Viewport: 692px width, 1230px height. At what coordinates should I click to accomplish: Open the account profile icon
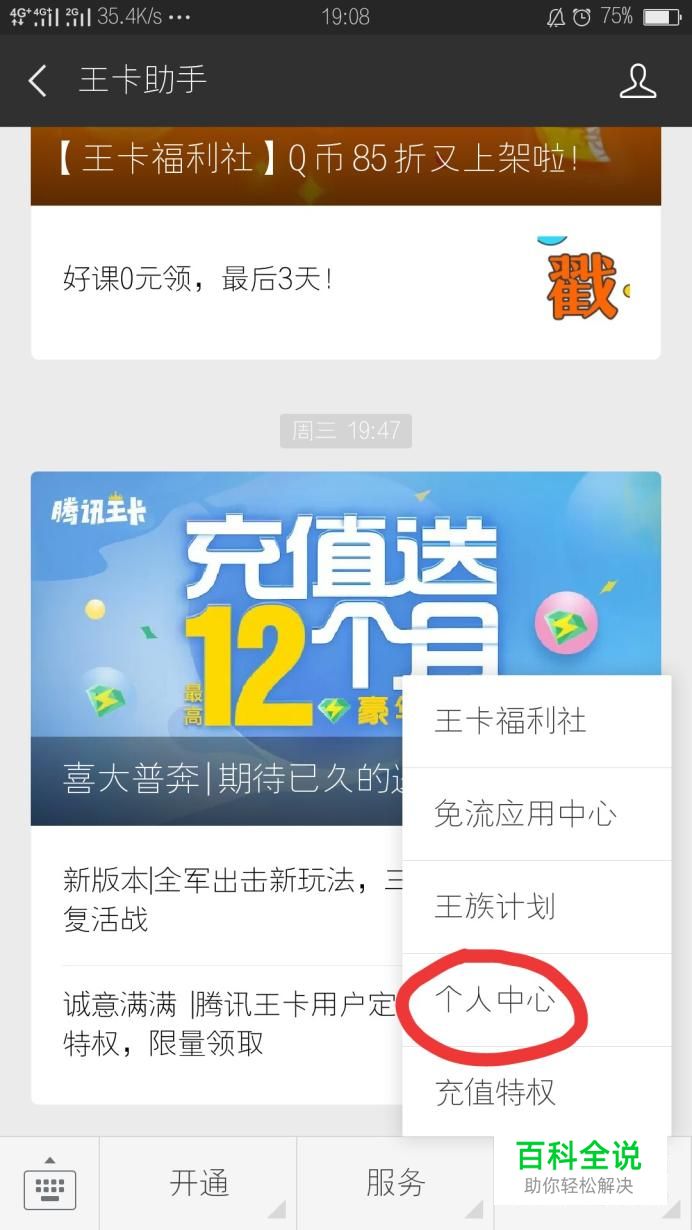(637, 81)
